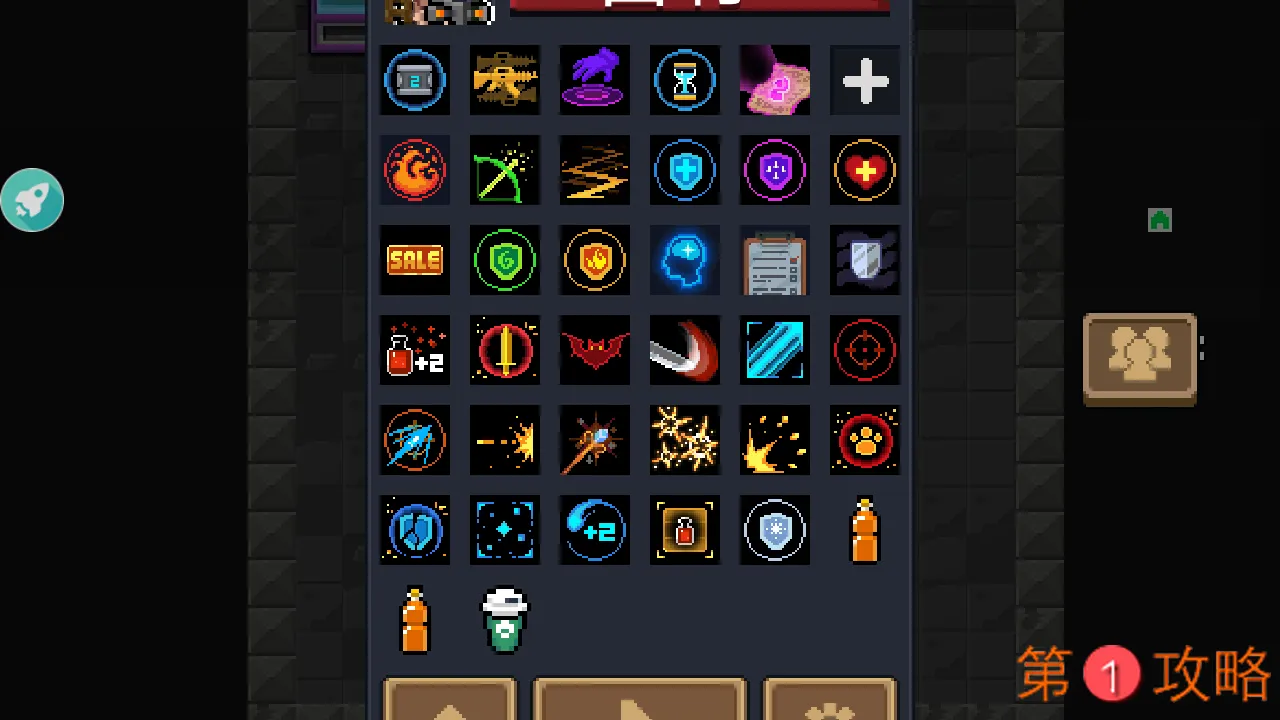Open the clipboard checklist icon
Screen dimensions: 1280x720
click(775, 260)
